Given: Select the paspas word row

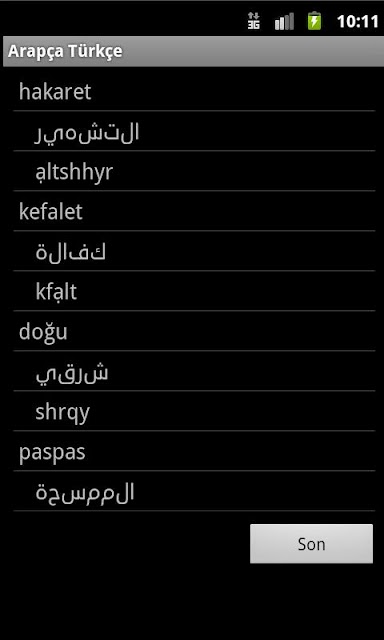Looking at the screenshot, I should 194,451.
